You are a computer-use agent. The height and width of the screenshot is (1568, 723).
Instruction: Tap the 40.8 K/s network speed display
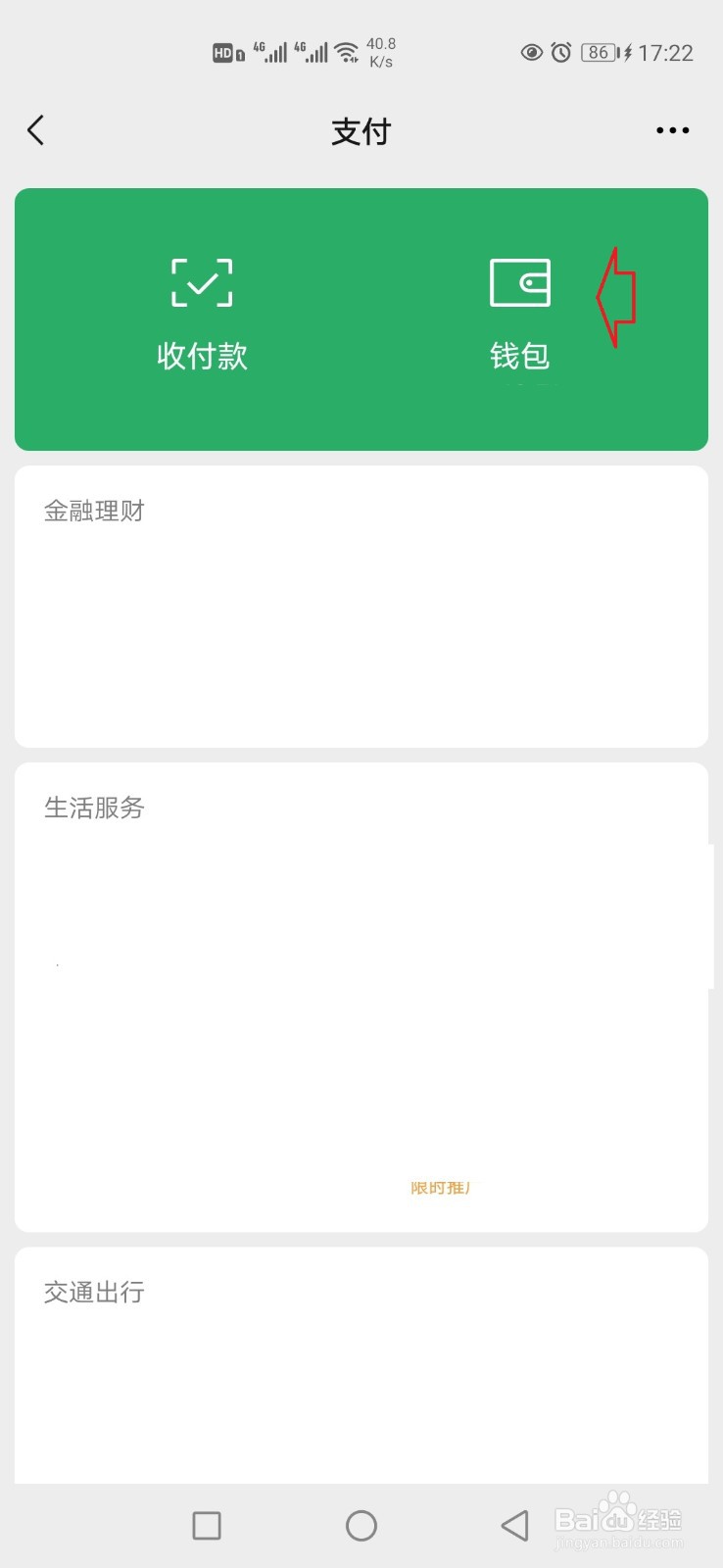point(380,52)
